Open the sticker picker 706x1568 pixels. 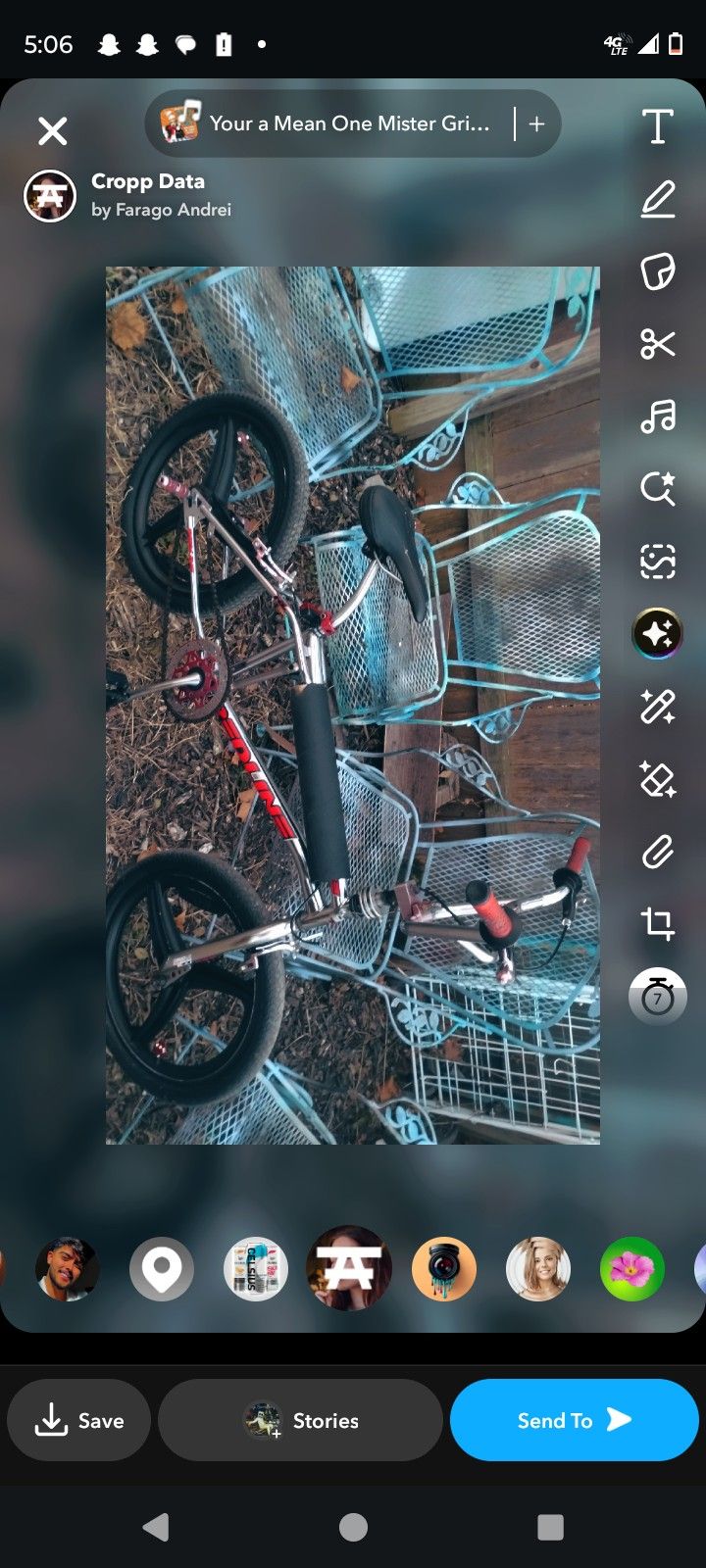(x=658, y=271)
